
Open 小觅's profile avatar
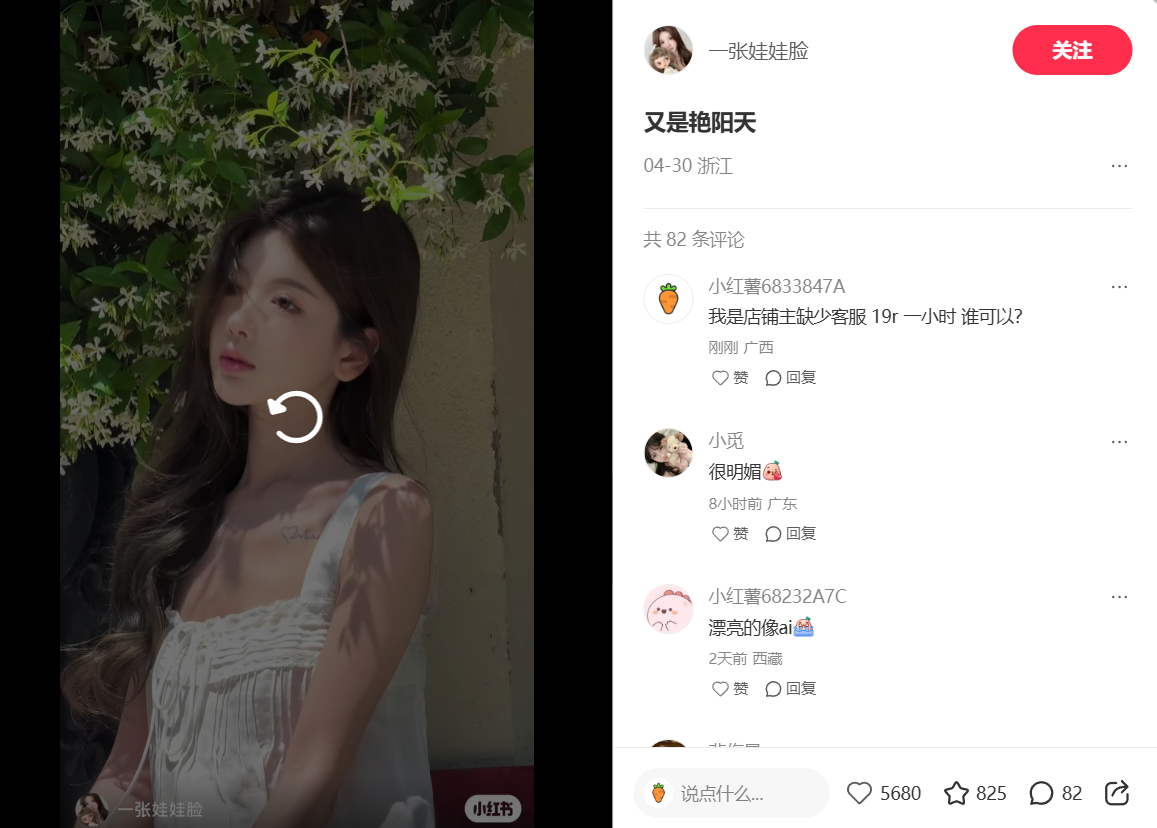(x=668, y=453)
